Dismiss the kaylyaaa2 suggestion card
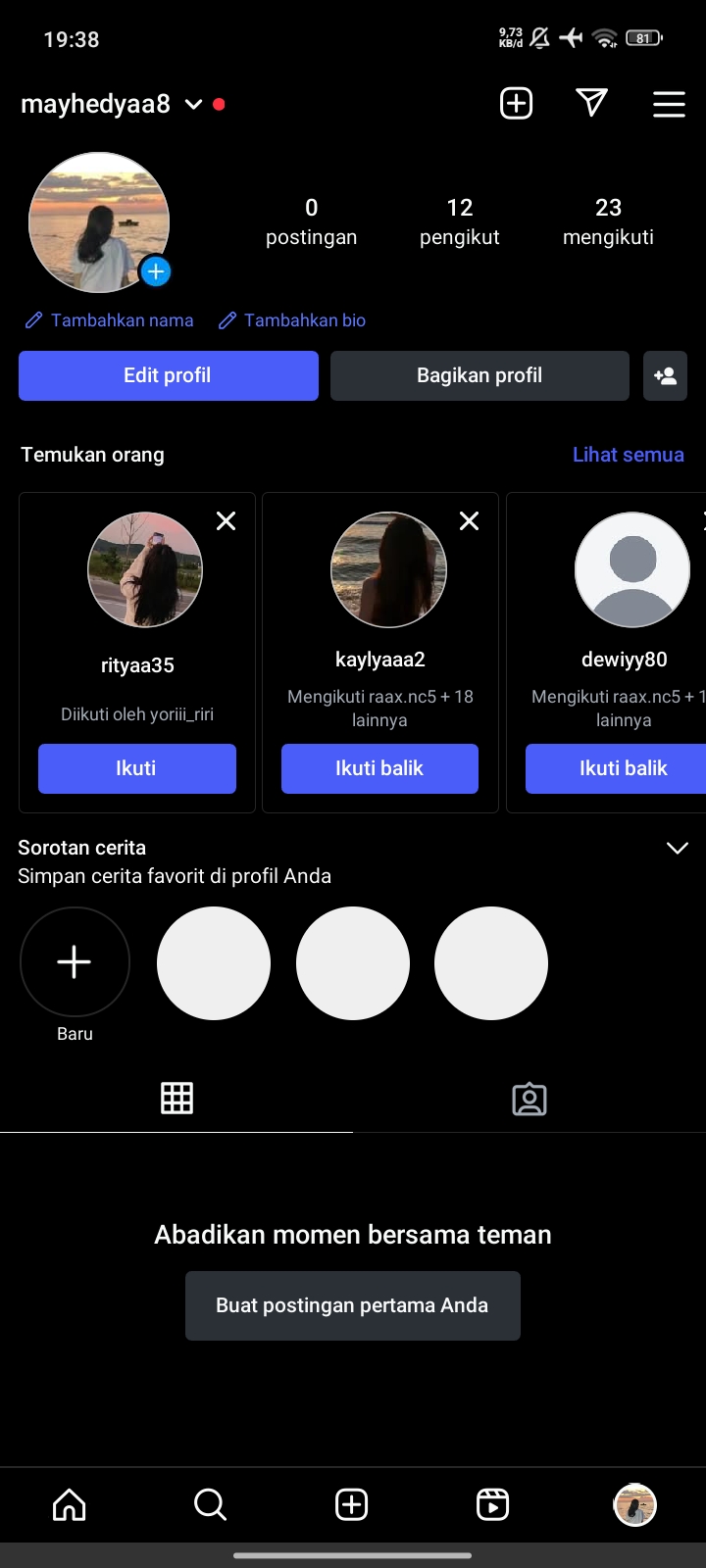Image resolution: width=706 pixels, height=1568 pixels. coord(470,521)
